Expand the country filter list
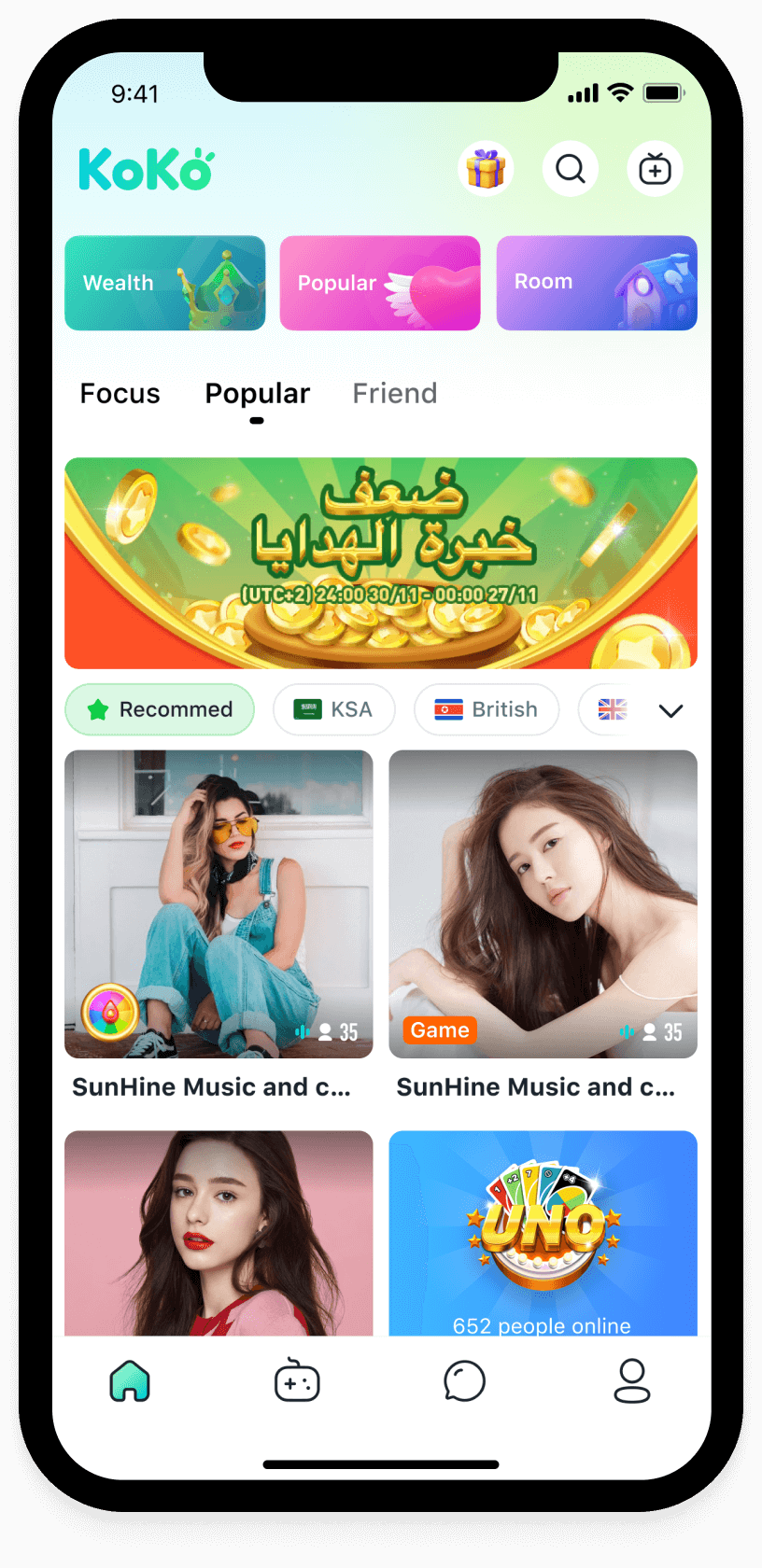Image resolution: width=762 pixels, height=1568 pixels. (670, 711)
